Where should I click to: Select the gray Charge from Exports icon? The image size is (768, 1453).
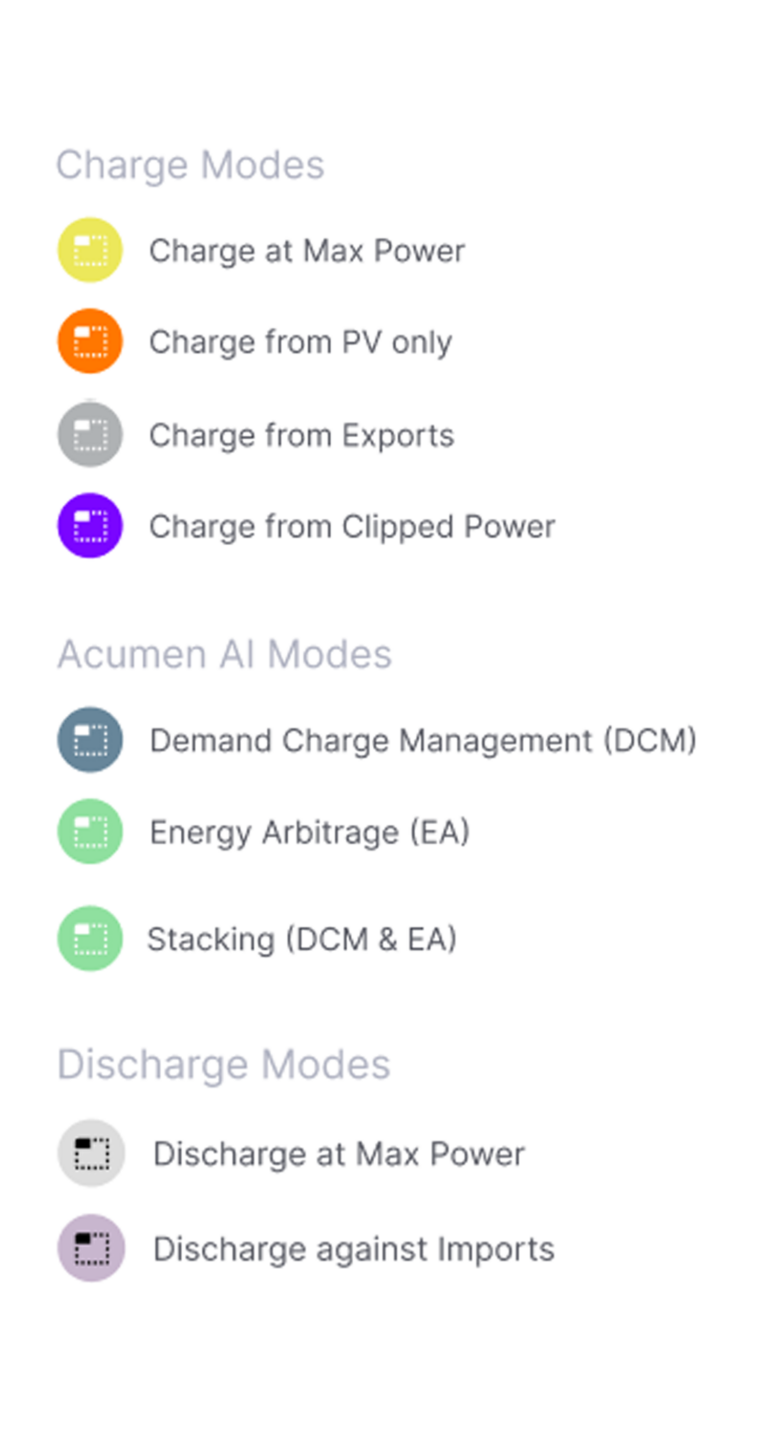[89, 434]
